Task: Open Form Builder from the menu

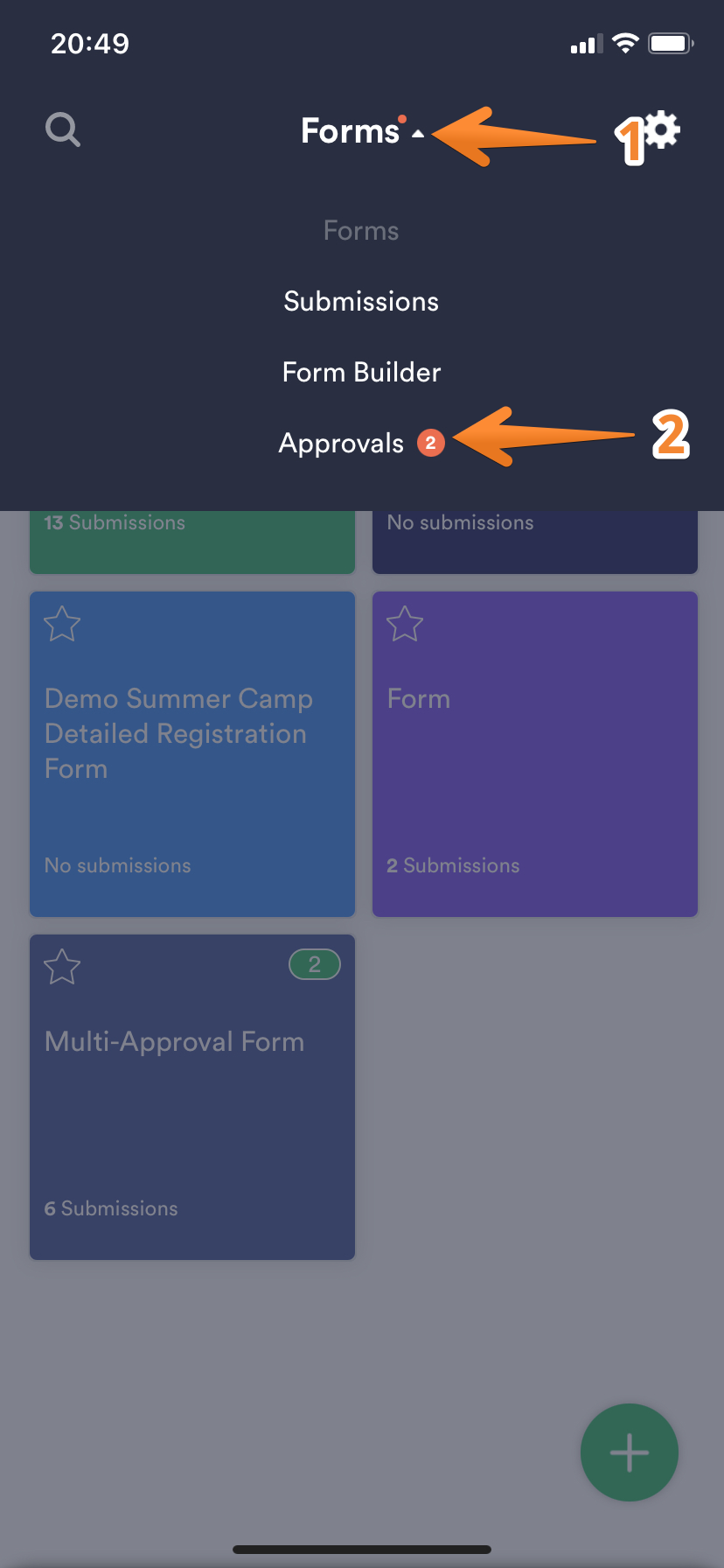Action: click(x=361, y=373)
